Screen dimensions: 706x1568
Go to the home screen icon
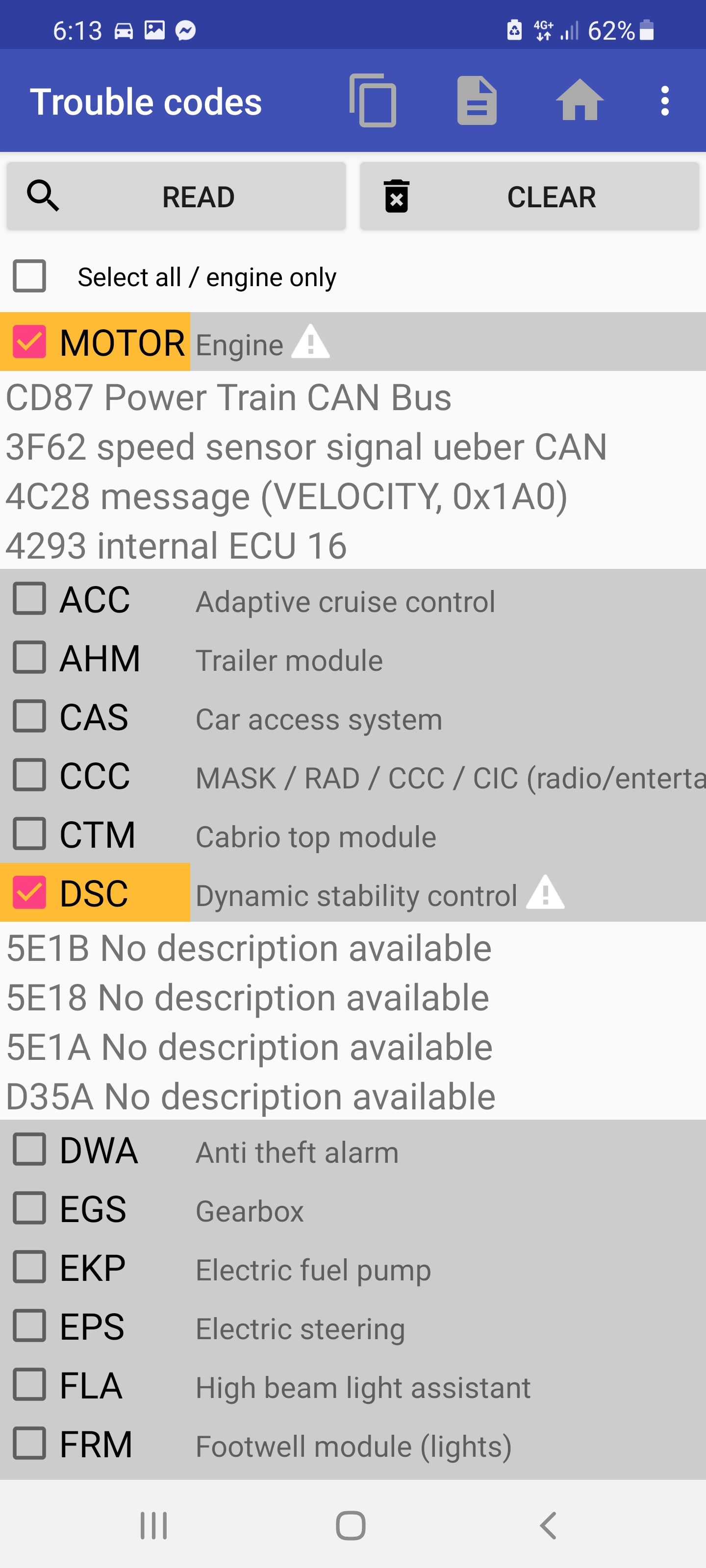coord(580,100)
